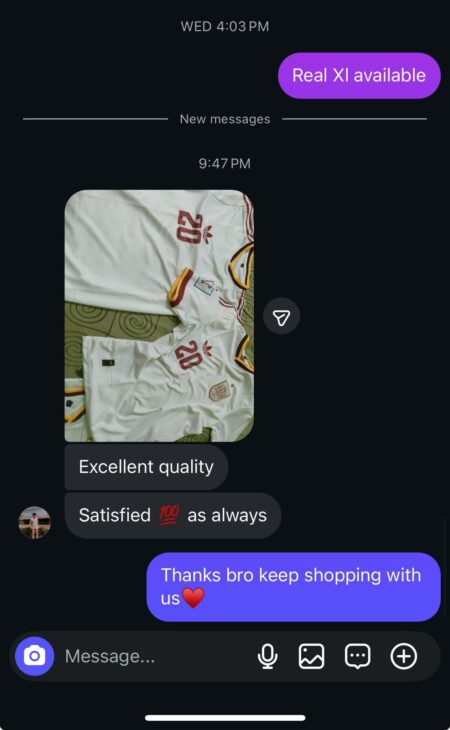Open the photo gallery picker
The image size is (450, 730).
[311, 656]
